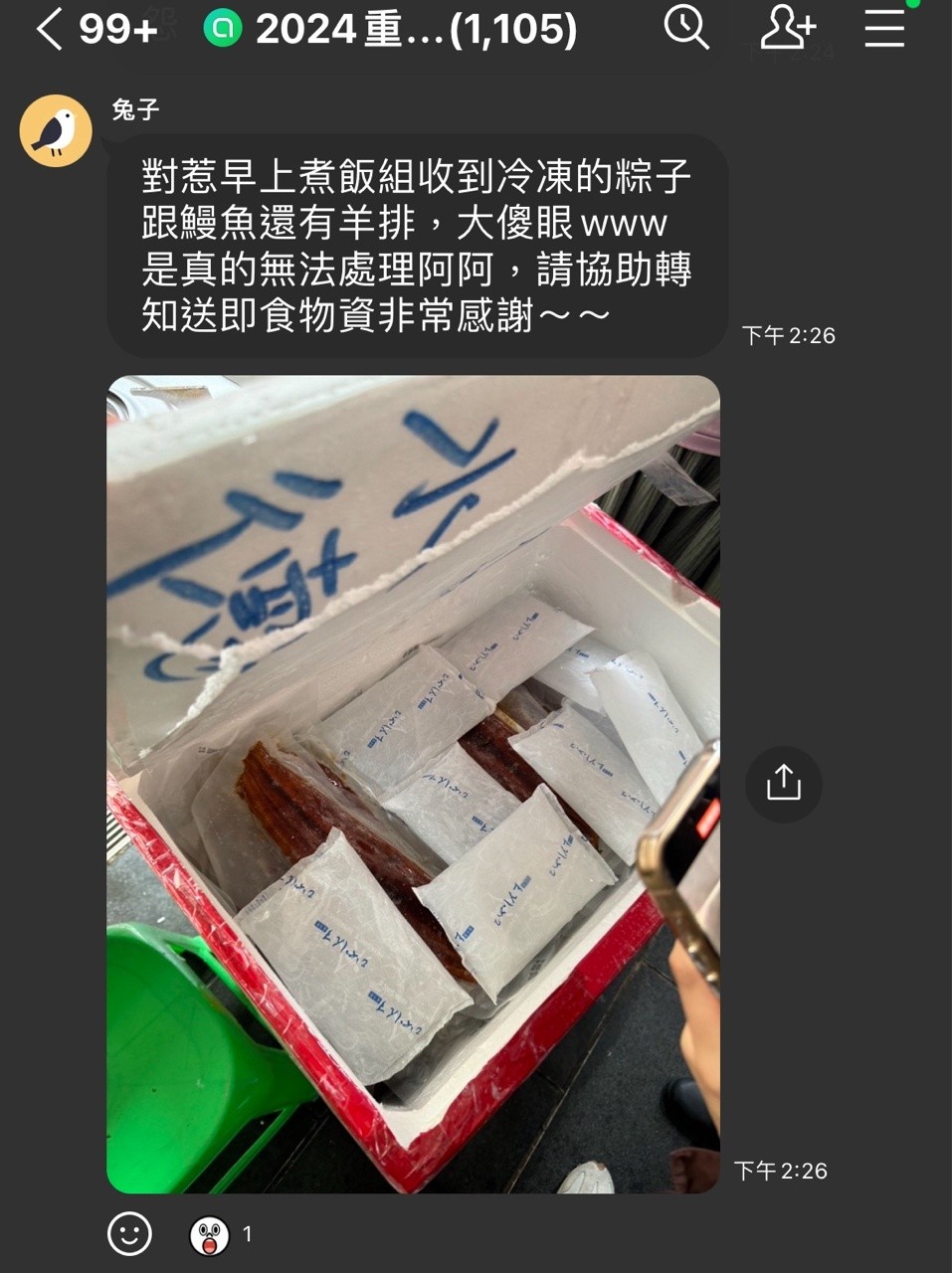
Task: Go back to the chat list
Action: [50, 30]
